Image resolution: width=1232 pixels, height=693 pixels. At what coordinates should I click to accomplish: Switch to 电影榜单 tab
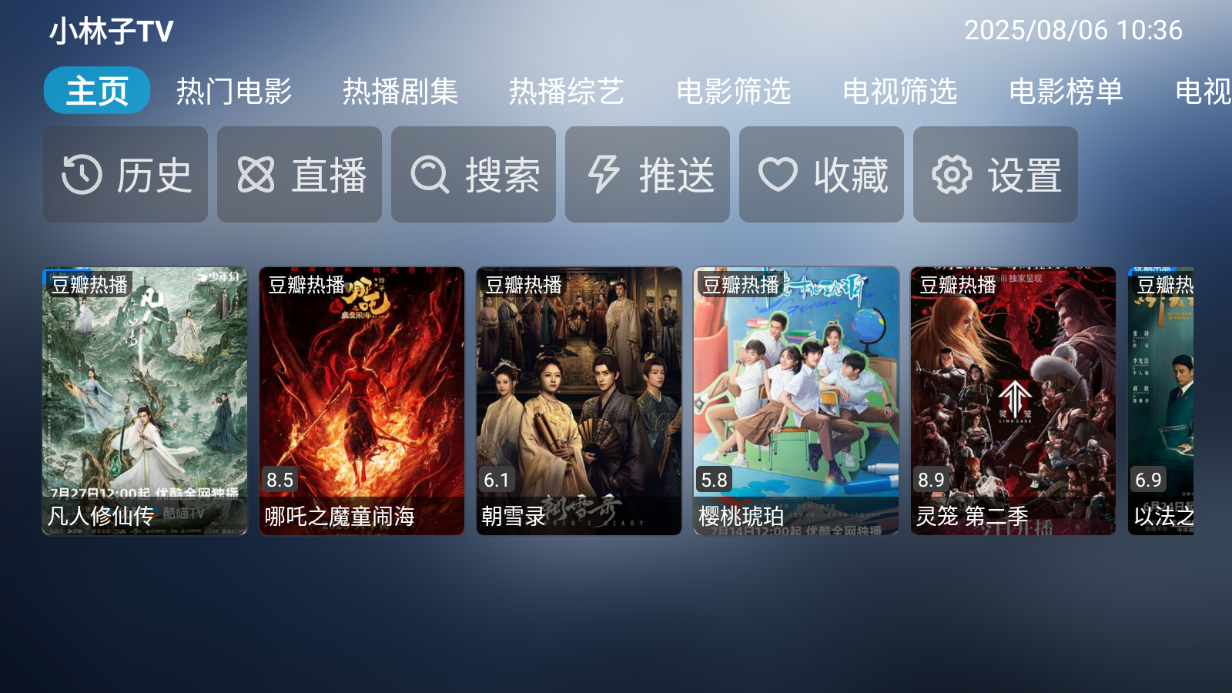1065,91
